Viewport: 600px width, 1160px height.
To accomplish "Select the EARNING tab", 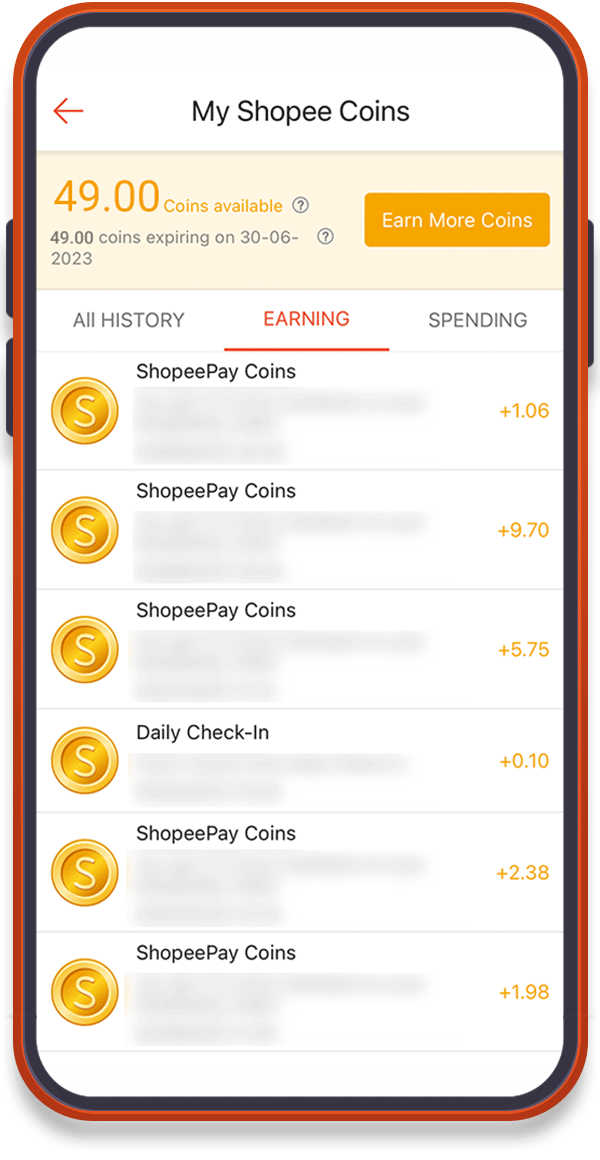I will coord(306,320).
